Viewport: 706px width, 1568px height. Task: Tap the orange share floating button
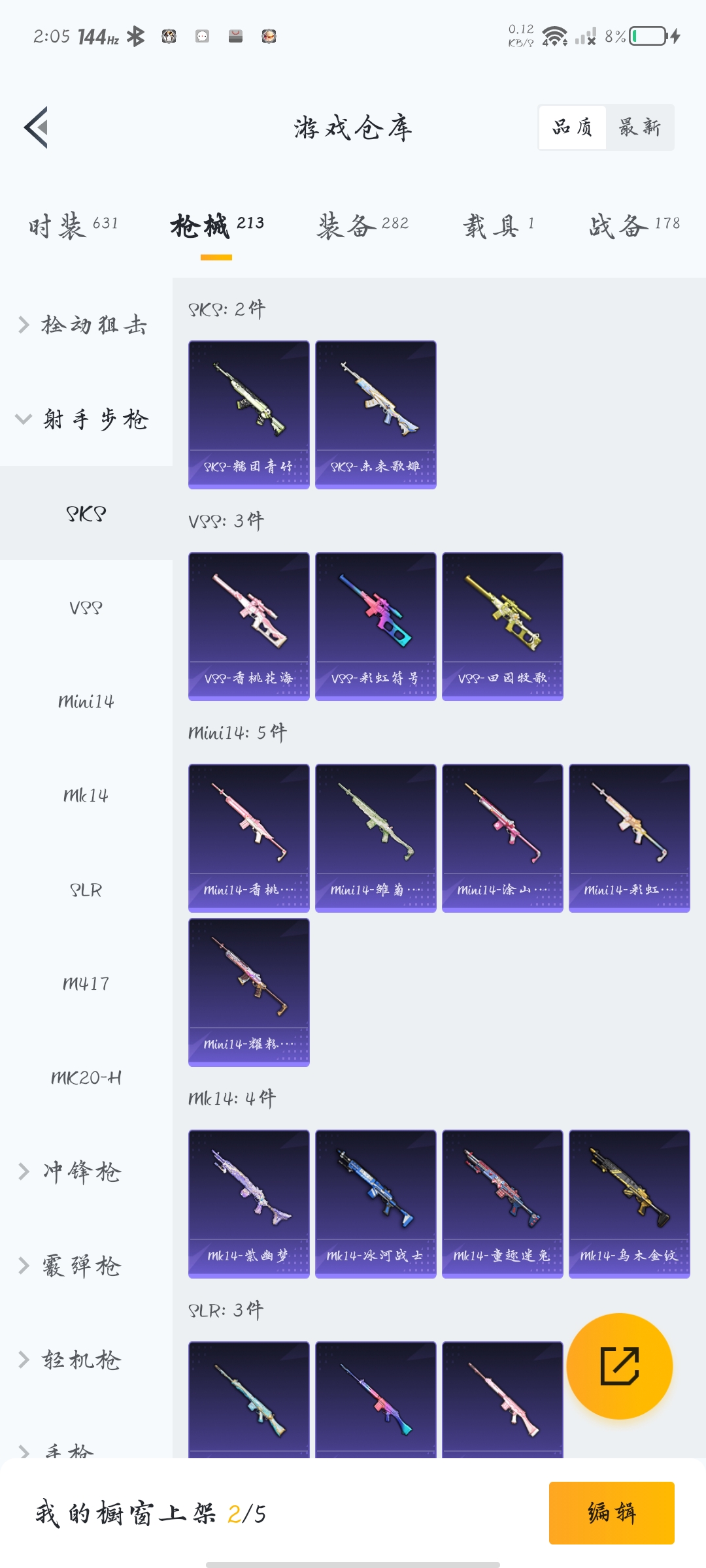(619, 1366)
